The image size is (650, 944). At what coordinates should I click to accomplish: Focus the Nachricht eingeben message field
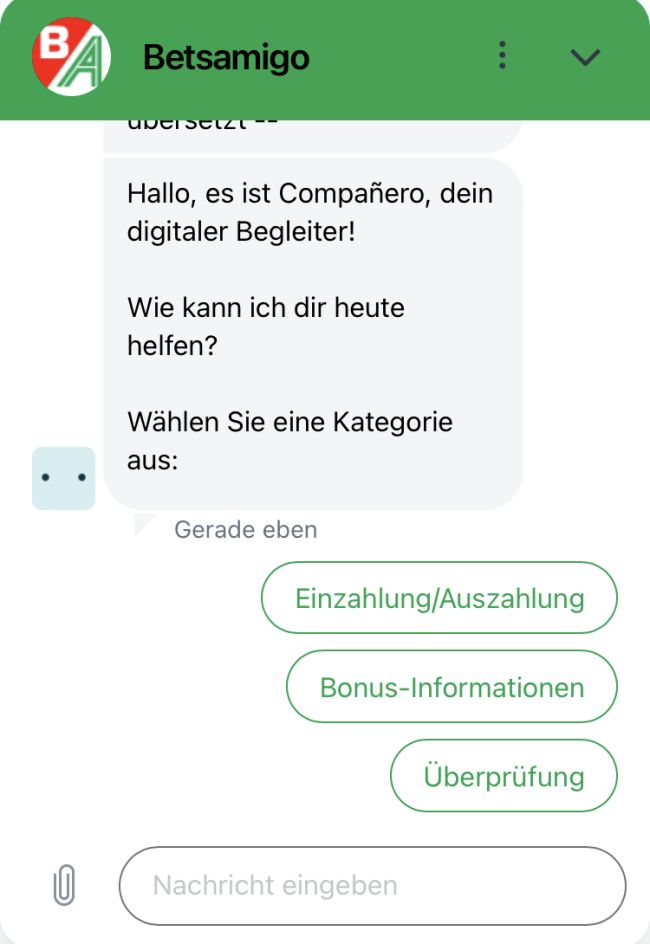click(x=372, y=886)
